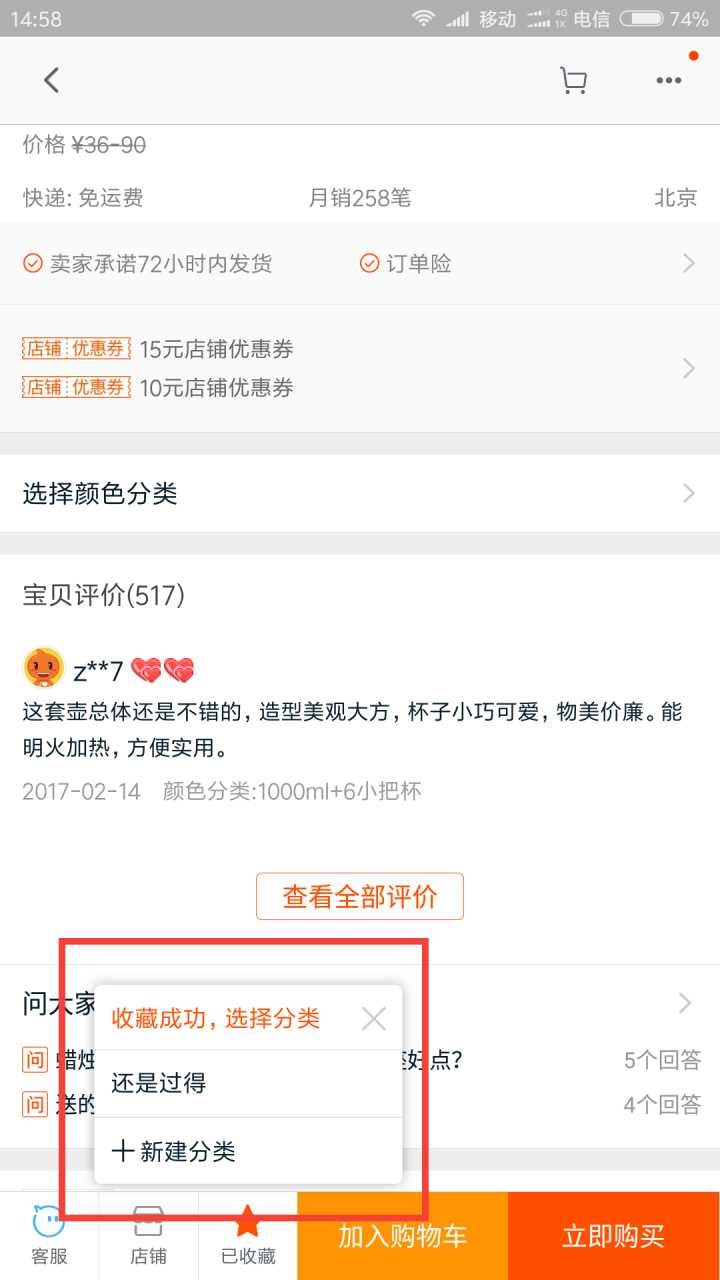Toggle the 已收藏 favorite star

[248, 1236]
